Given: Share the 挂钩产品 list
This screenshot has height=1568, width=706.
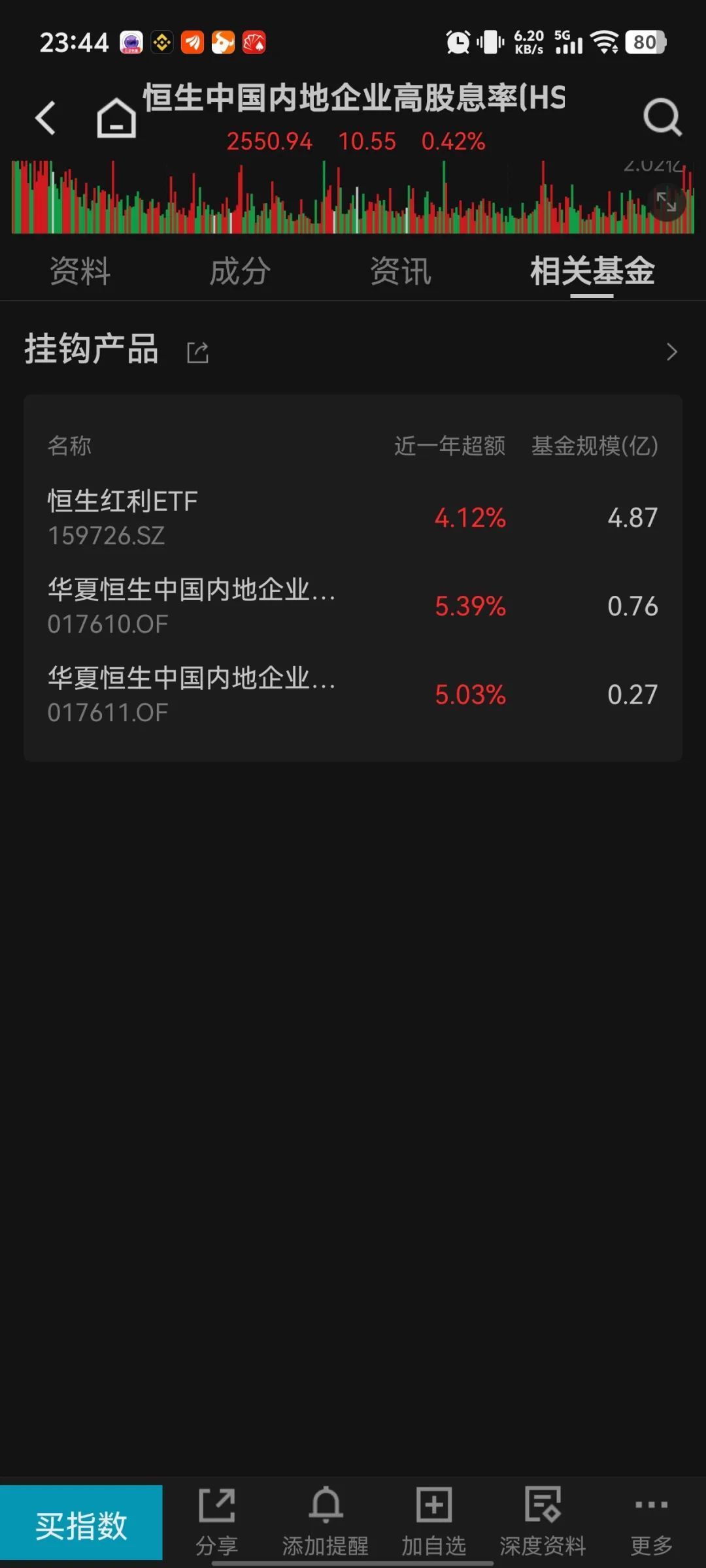Looking at the screenshot, I should pos(197,352).
